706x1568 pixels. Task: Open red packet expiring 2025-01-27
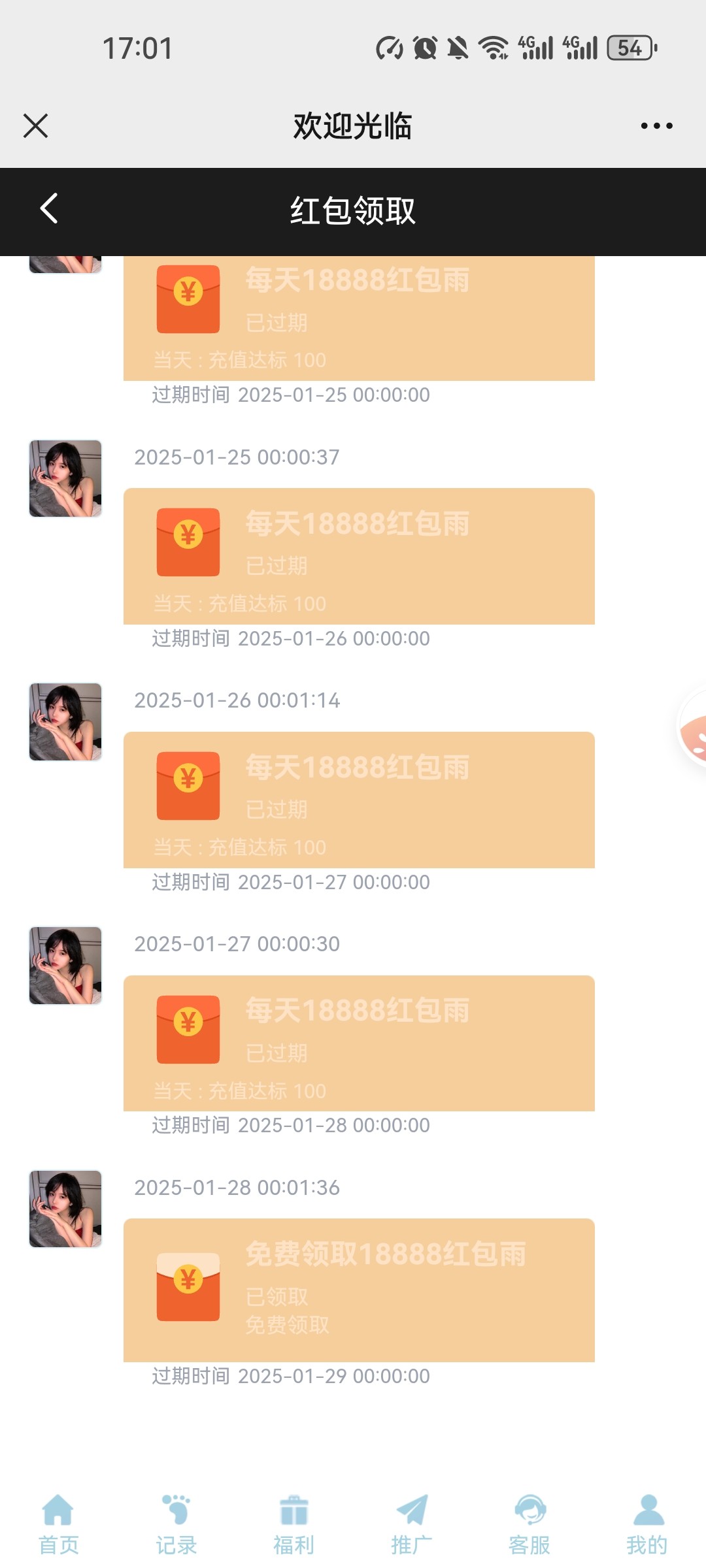pos(359,800)
